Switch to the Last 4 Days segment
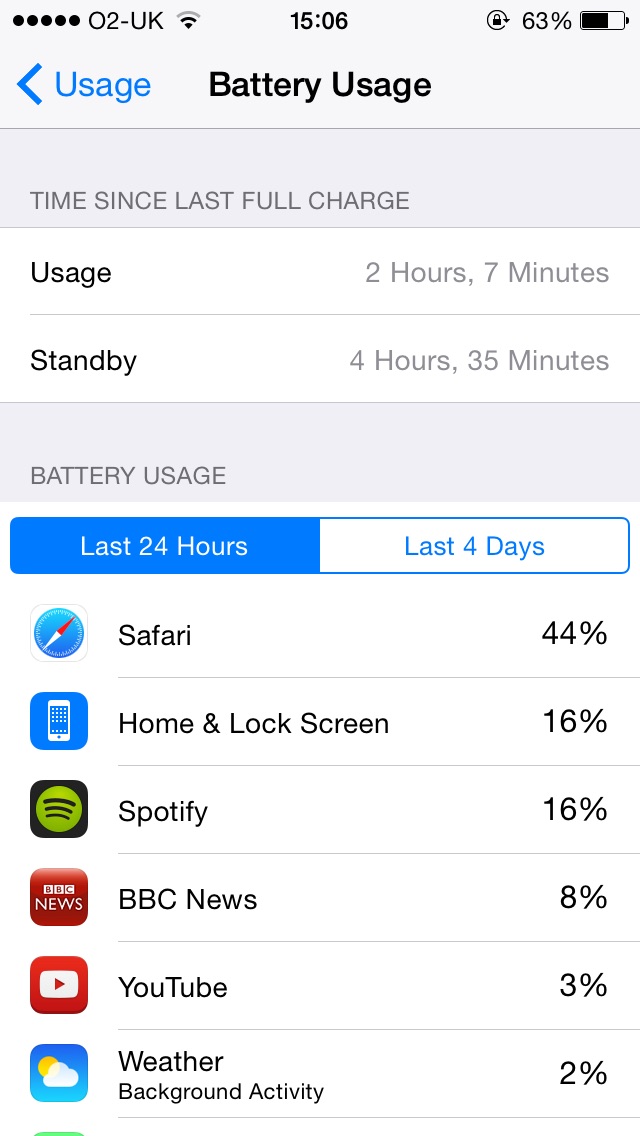The image size is (640, 1136). tap(474, 546)
